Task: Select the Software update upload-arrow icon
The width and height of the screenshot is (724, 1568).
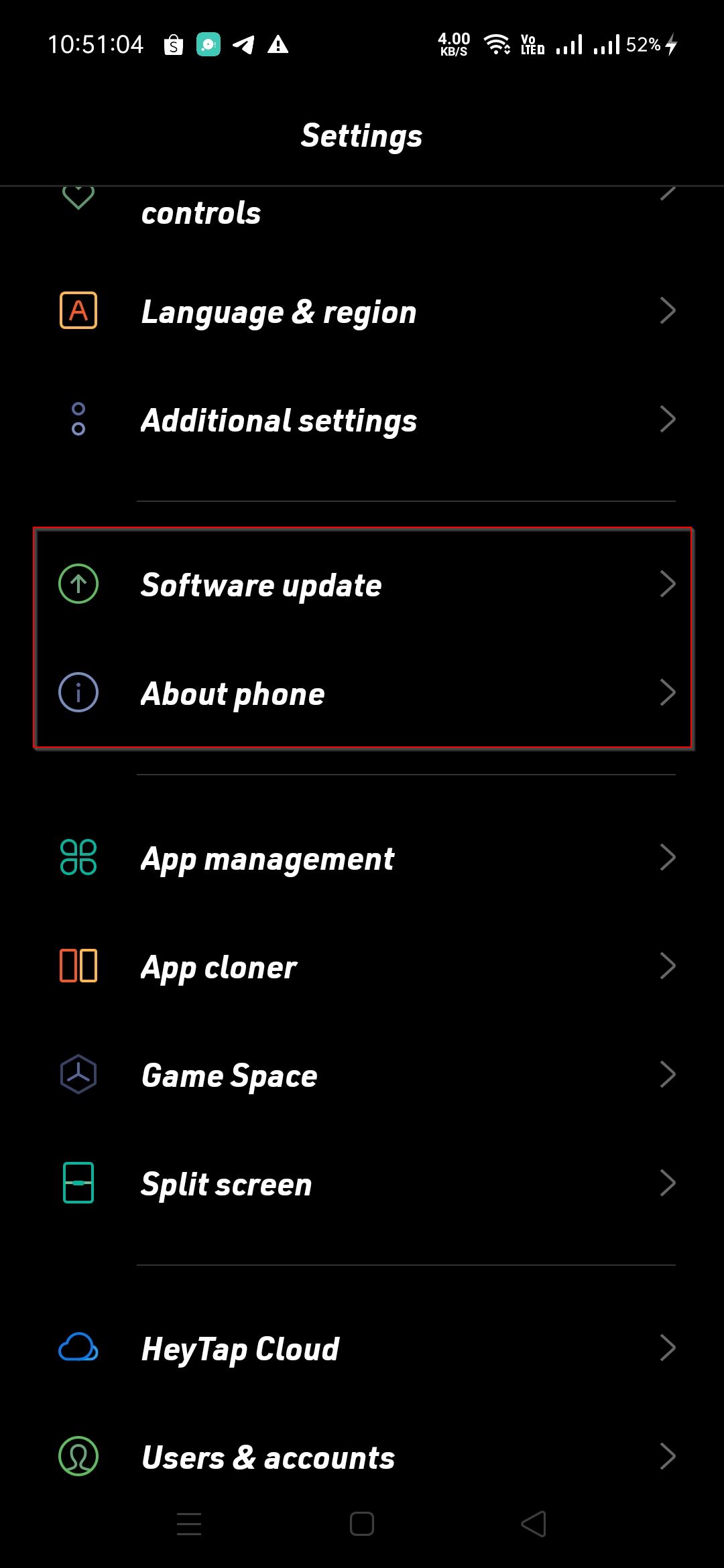Action: 78,584
